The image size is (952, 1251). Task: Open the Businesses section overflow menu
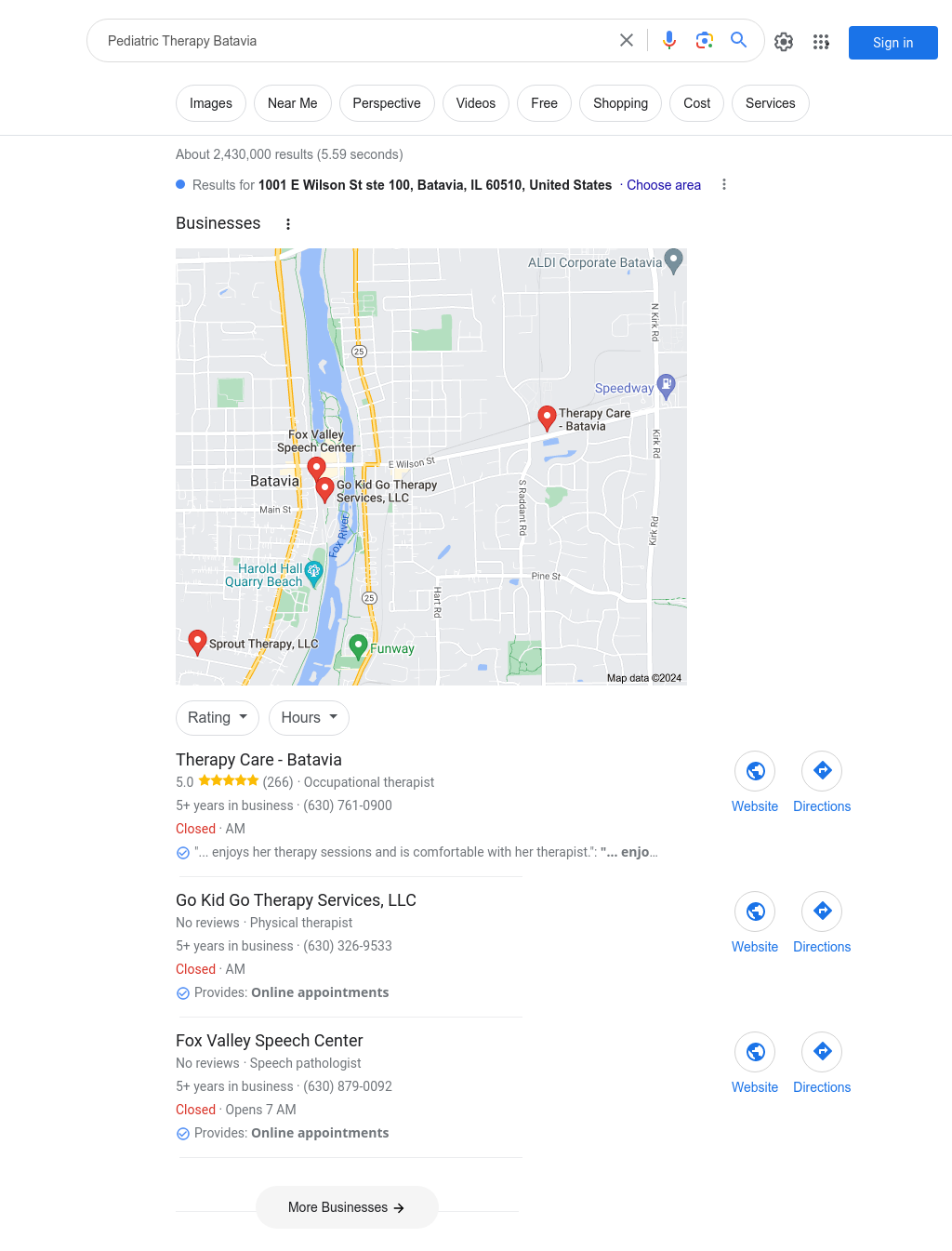click(x=288, y=224)
